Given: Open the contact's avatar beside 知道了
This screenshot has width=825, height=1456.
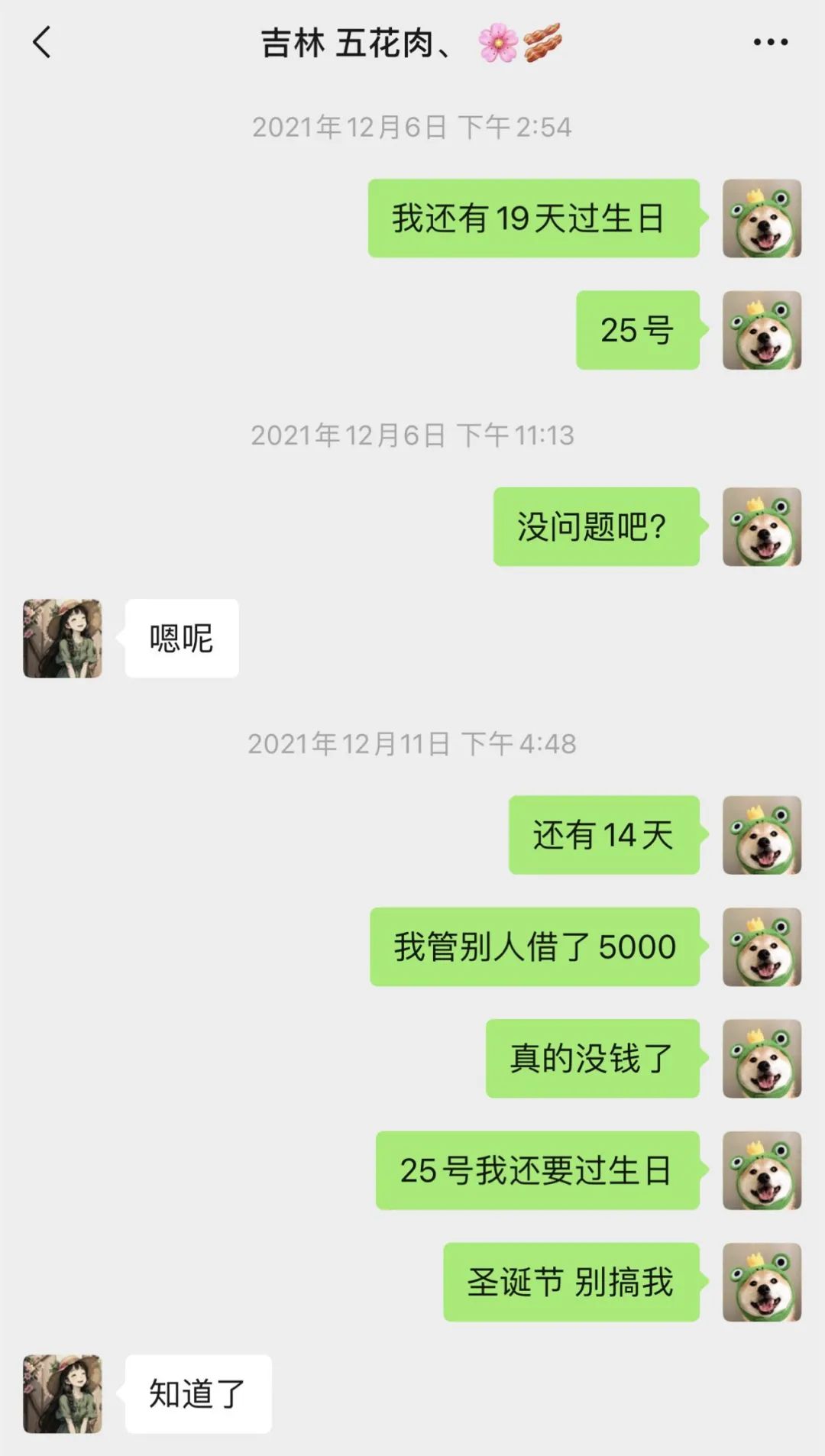Looking at the screenshot, I should click(63, 1394).
